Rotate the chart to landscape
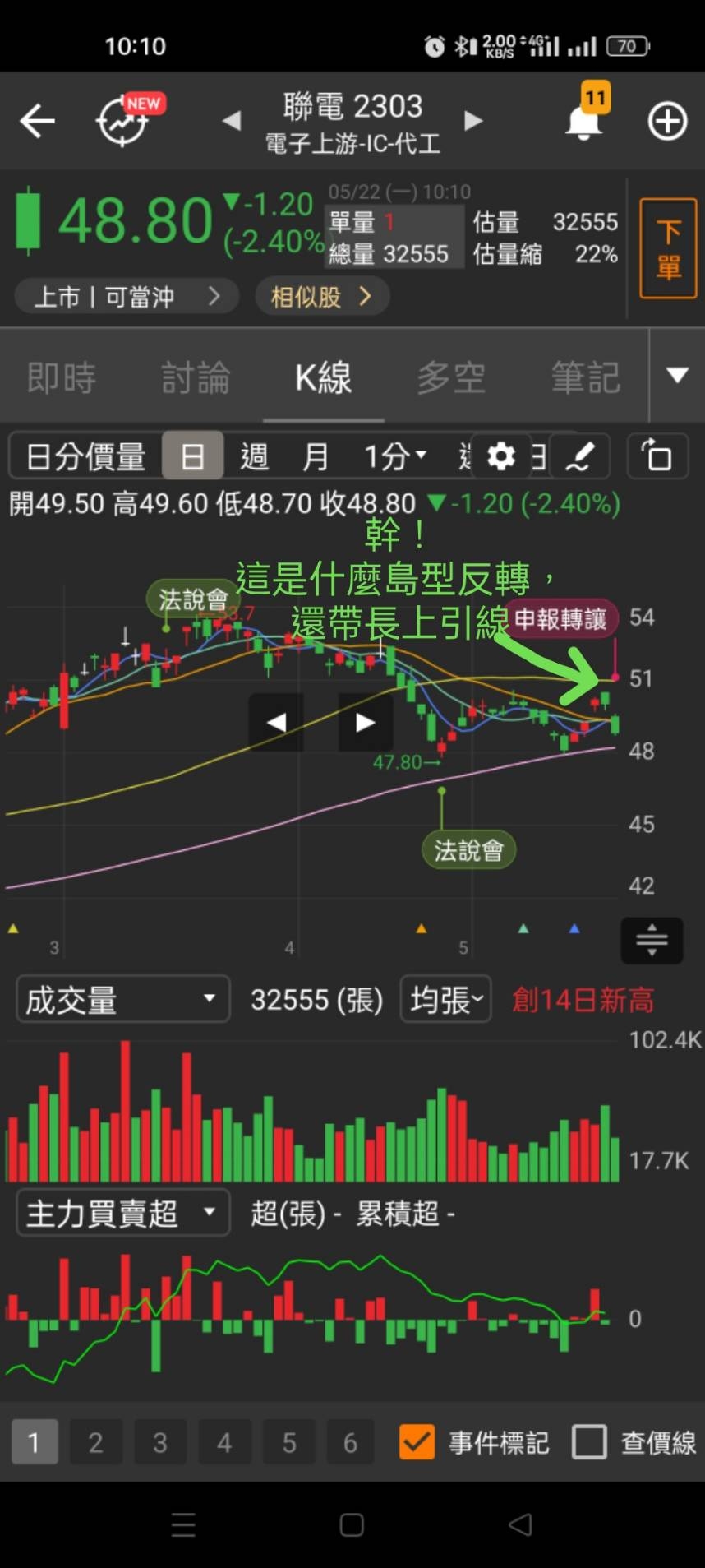 [657, 456]
